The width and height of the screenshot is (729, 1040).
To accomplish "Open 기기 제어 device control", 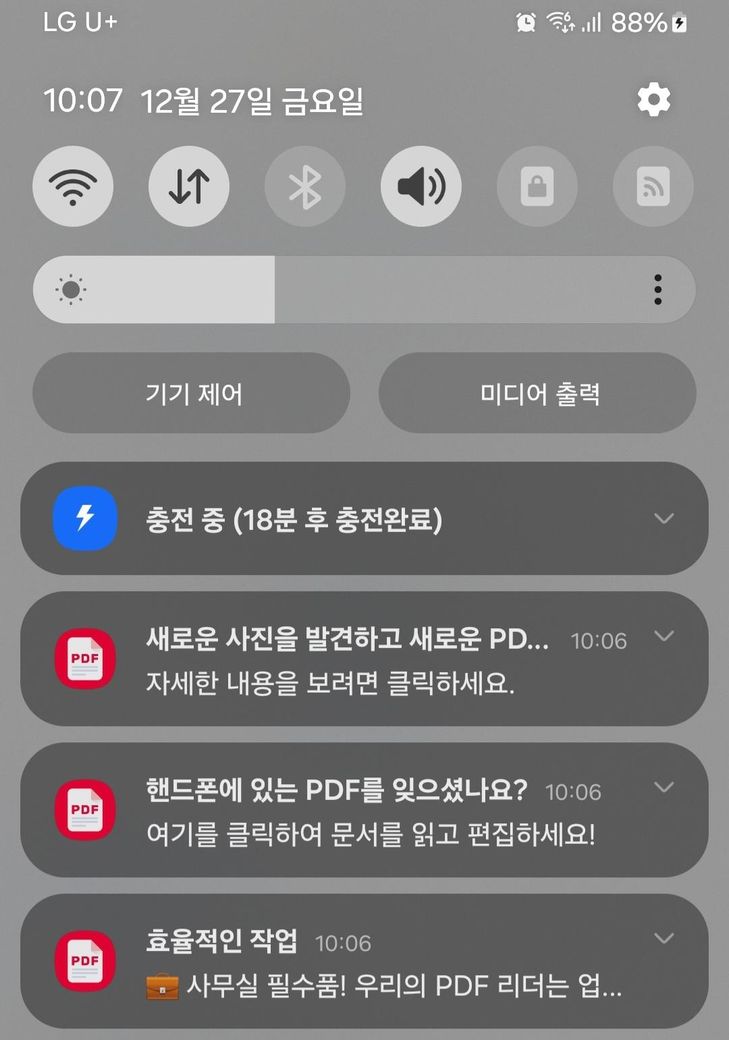I will click(192, 393).
